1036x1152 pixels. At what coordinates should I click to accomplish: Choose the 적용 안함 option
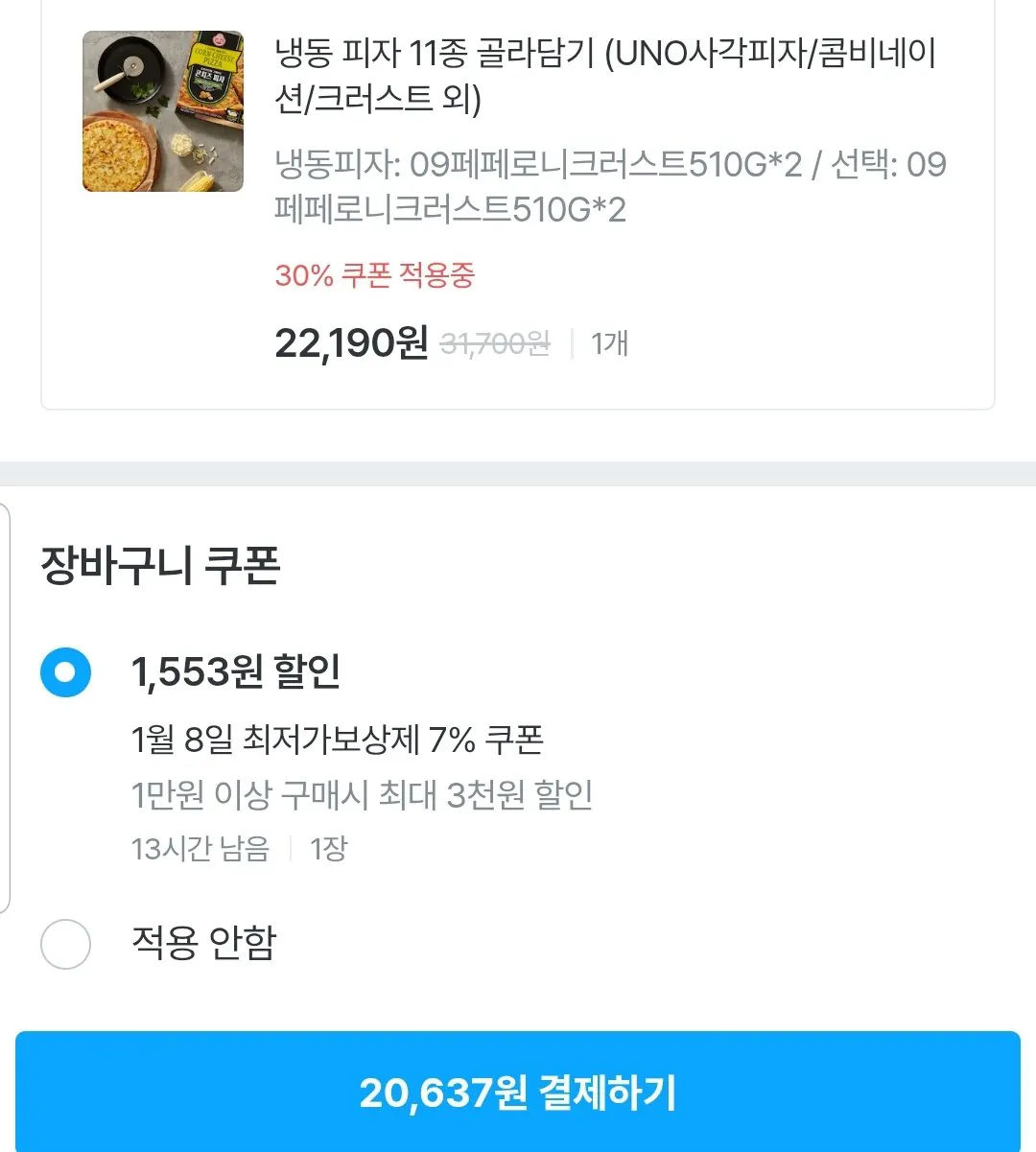pyautogui.click(x=204, y=944)
